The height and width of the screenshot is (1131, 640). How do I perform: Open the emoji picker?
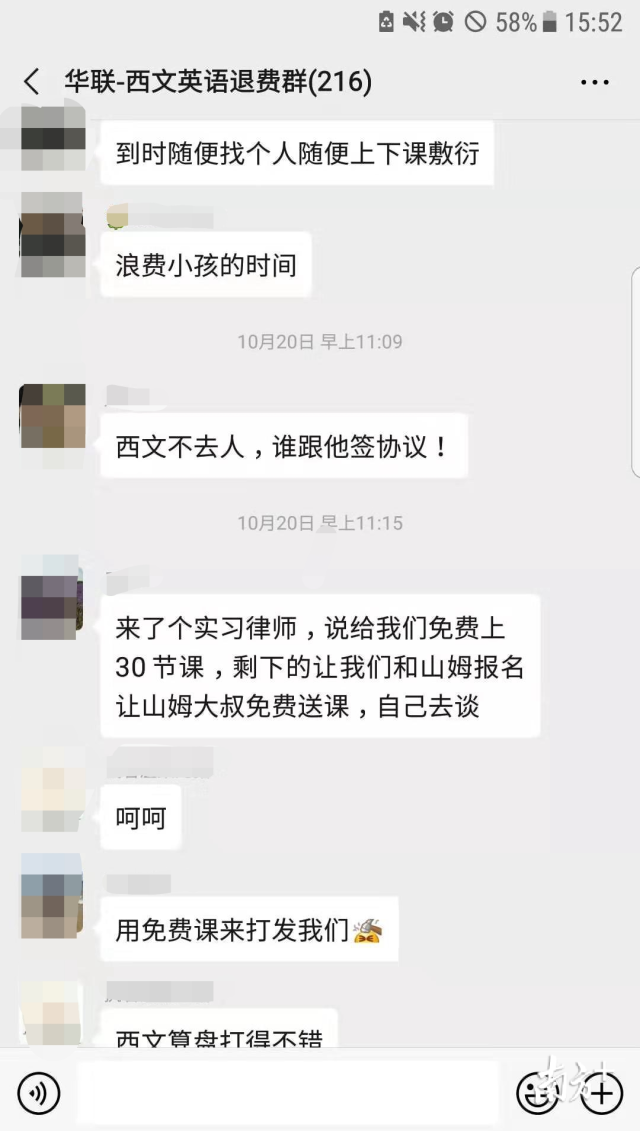tap(536, 1093)
